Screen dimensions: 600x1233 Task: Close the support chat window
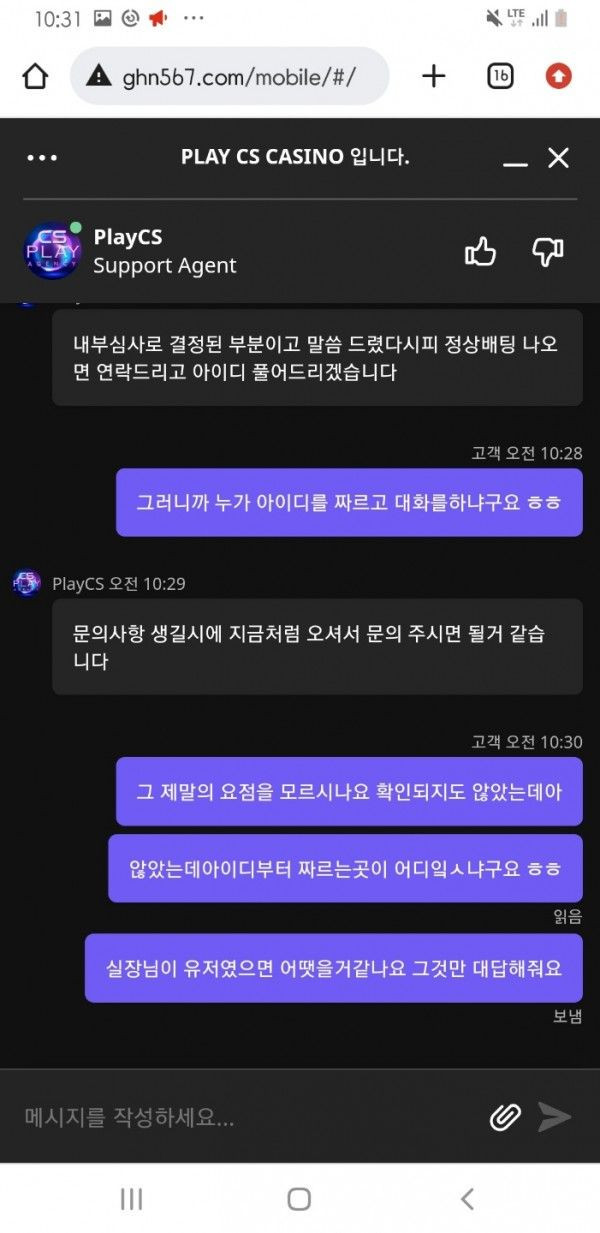558,158
